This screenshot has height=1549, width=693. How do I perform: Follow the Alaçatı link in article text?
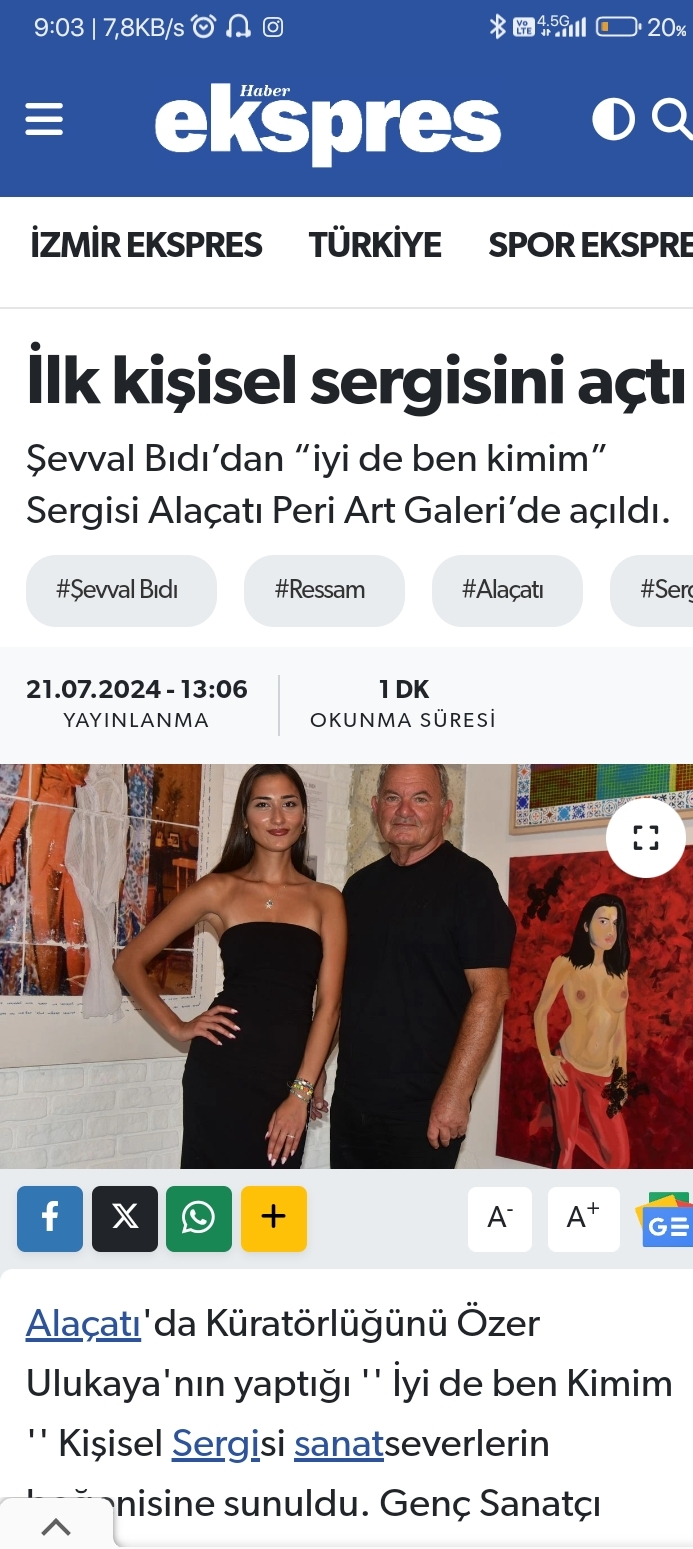(83, 1323)
